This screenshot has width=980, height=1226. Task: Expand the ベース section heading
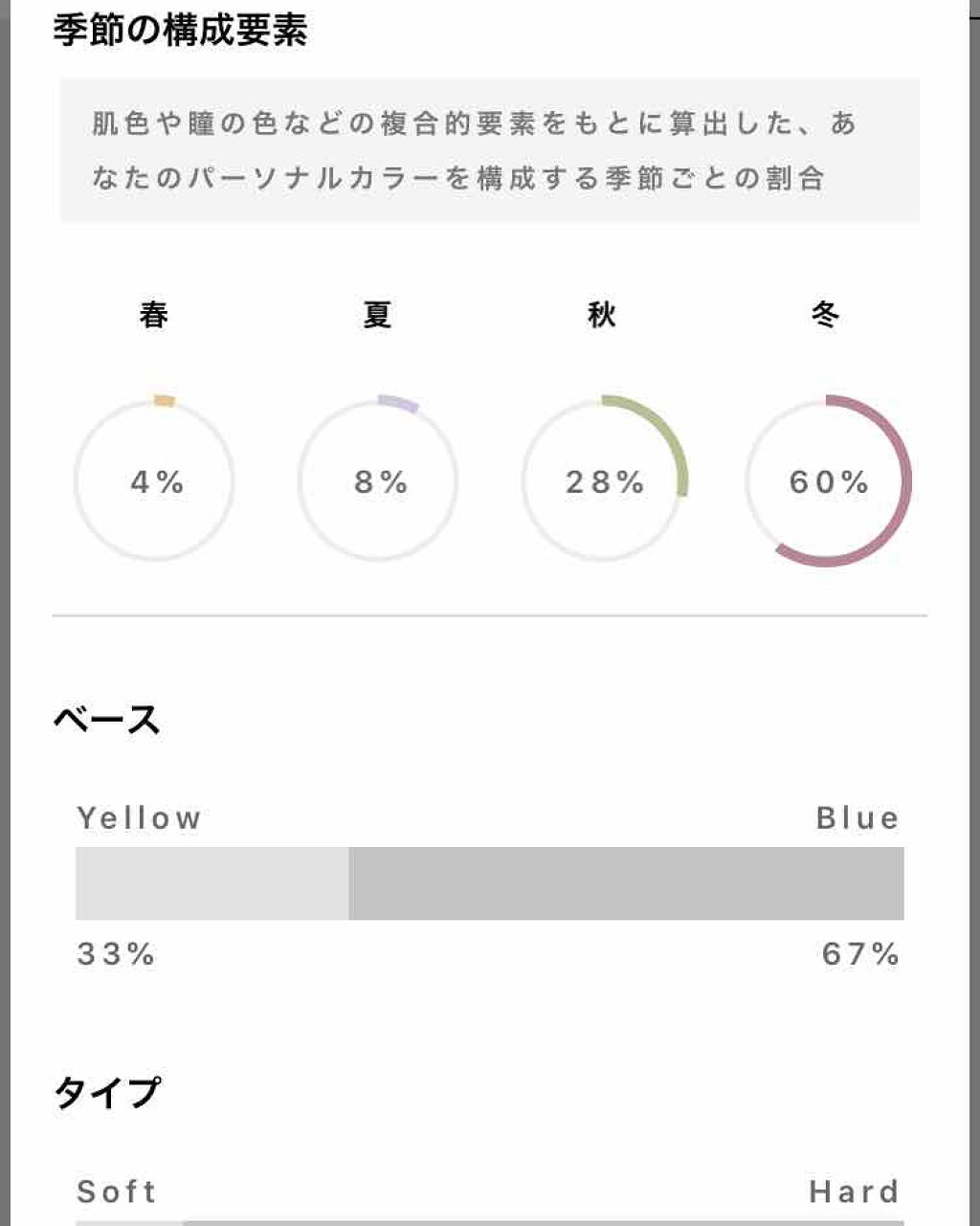(104, 714)
